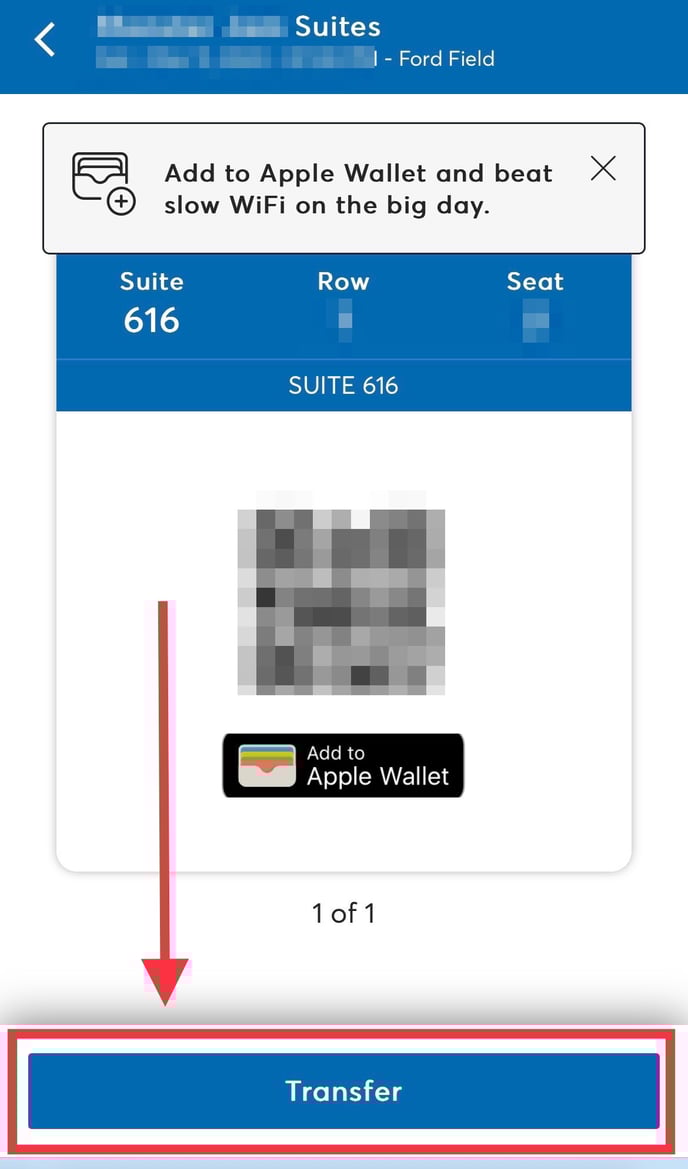Add ticket to Apple Wallet
The width and height of the screenshot is (688, 1169).
pos(343,766)
